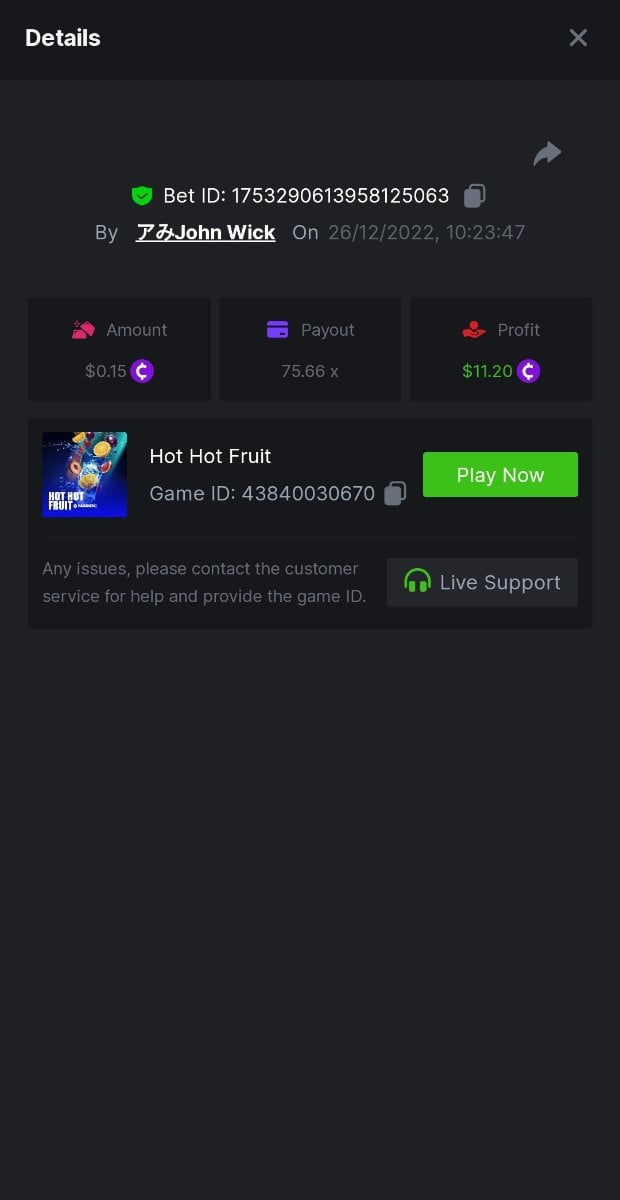Close the Details dialog

[578, 38]
